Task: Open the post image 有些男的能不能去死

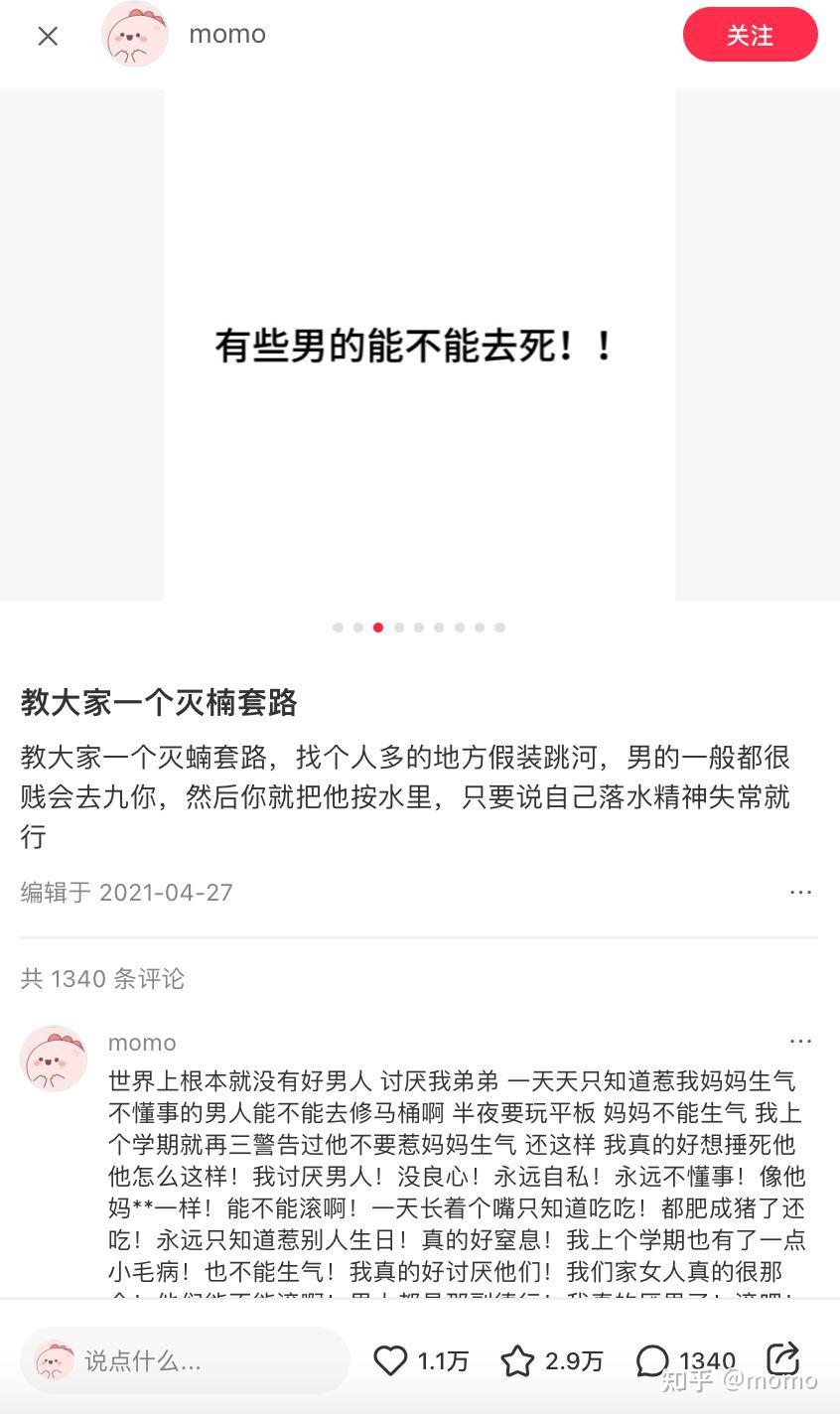Action: 420,345
